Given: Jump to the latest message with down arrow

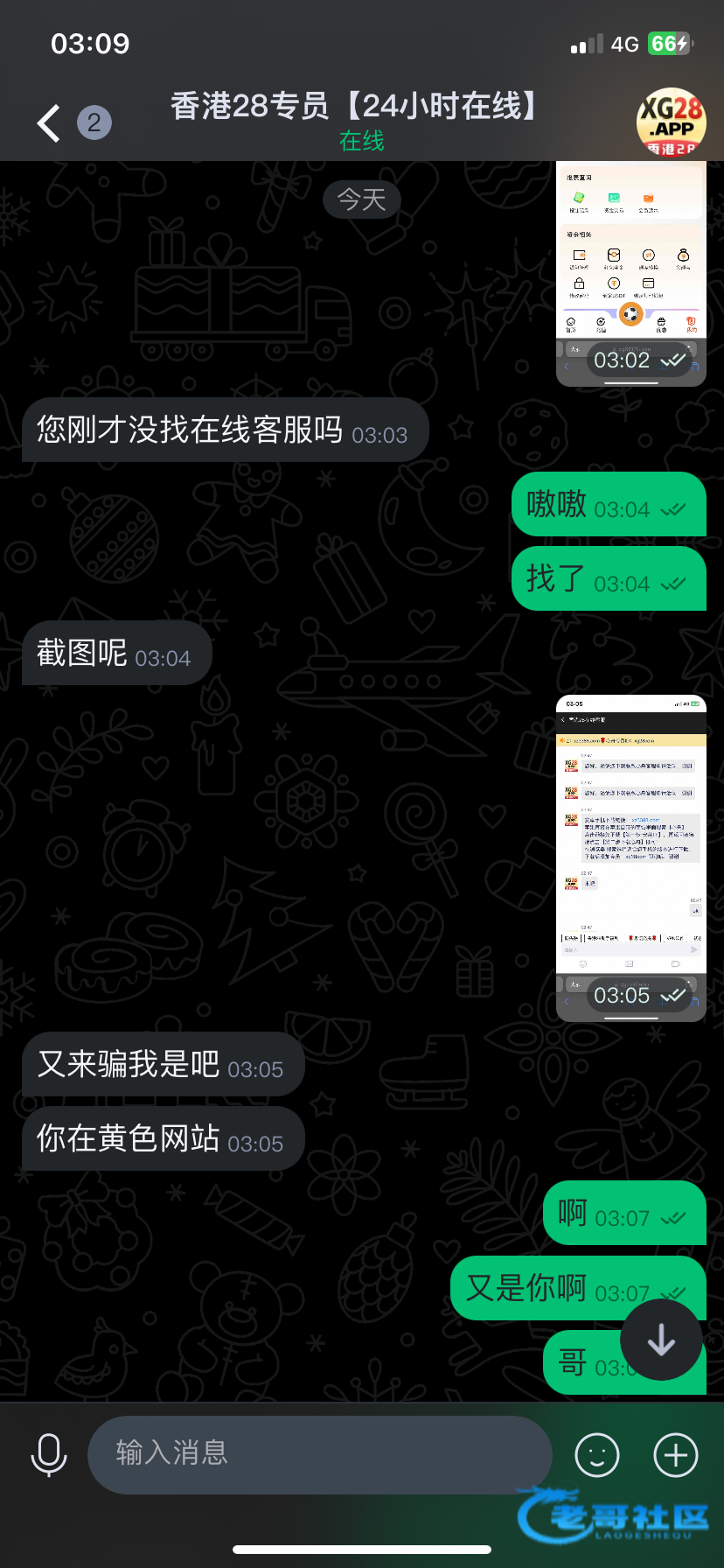Looking at the screenshot, I should pyautogui.click(x=661, y=1340).
